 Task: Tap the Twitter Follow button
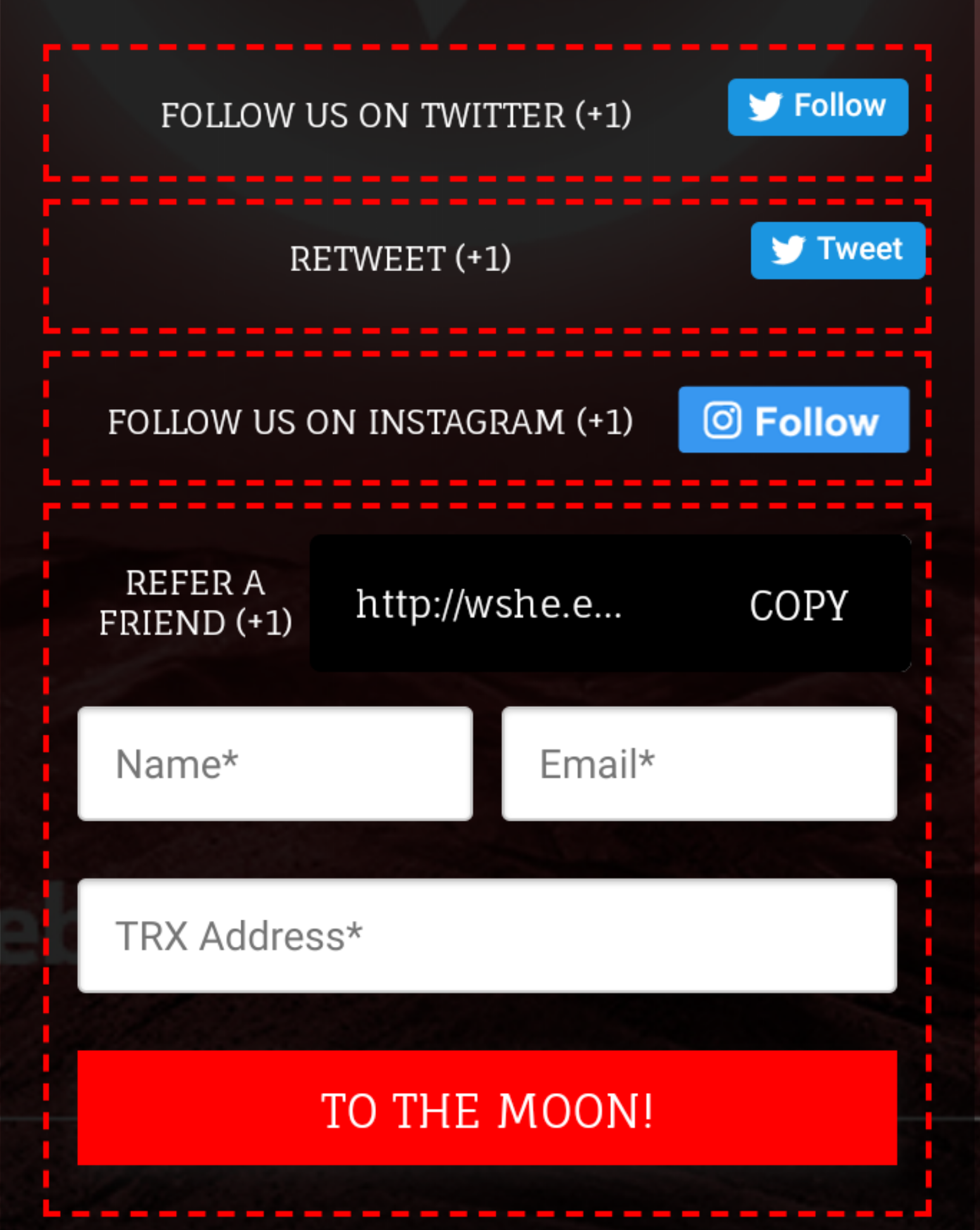(817, 107)
